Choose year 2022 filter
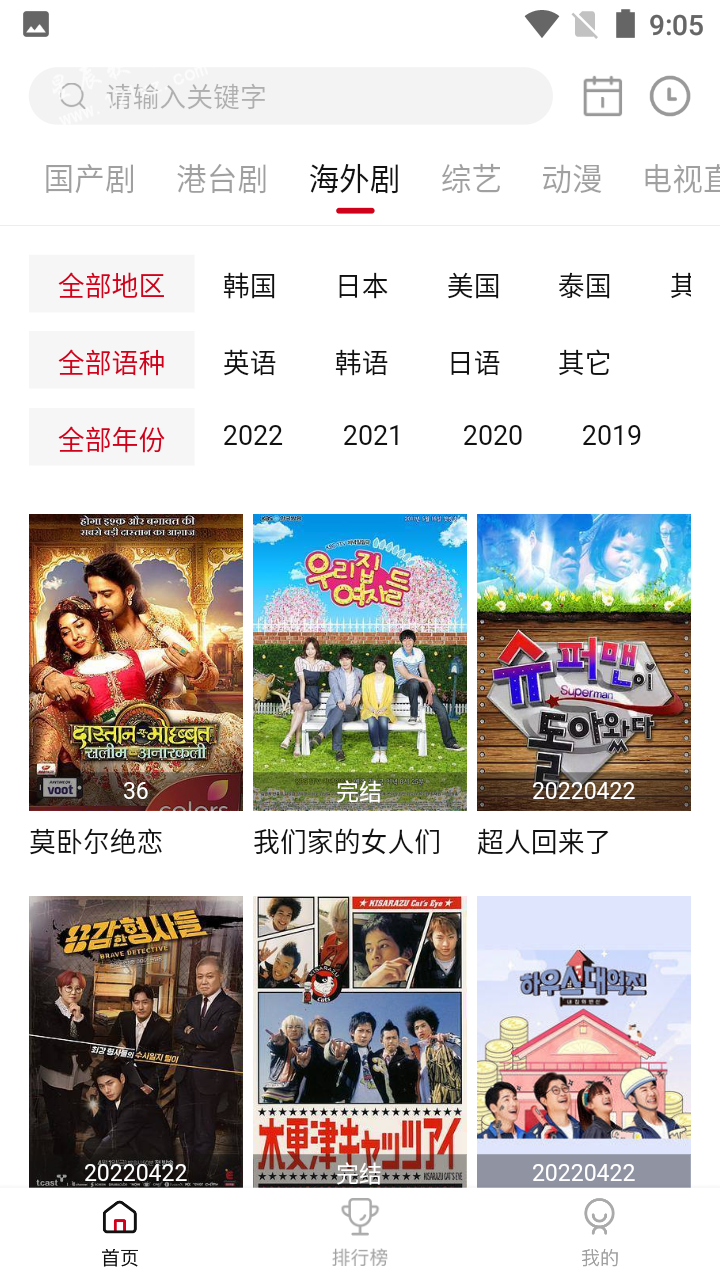 [x=253, y=436]
